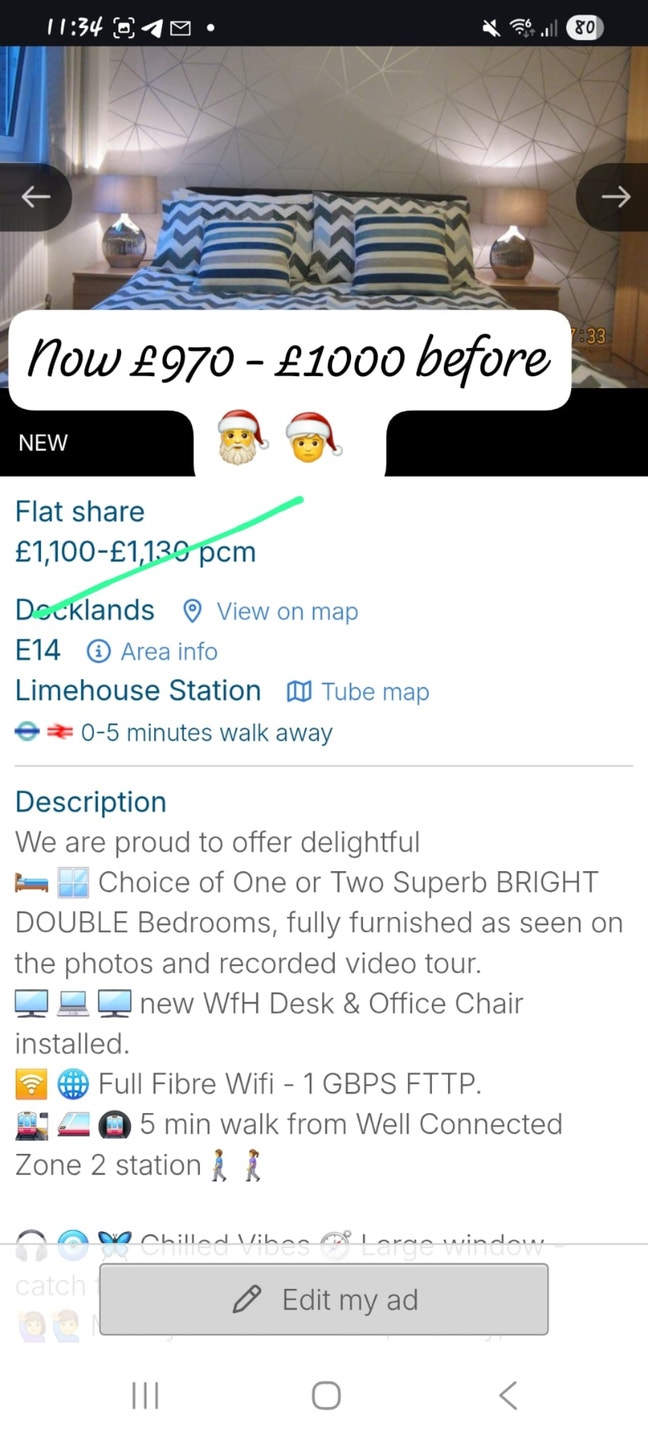The image size is (648, 1440).
Task: Open the Tube map link
Action: pos(358,692)
